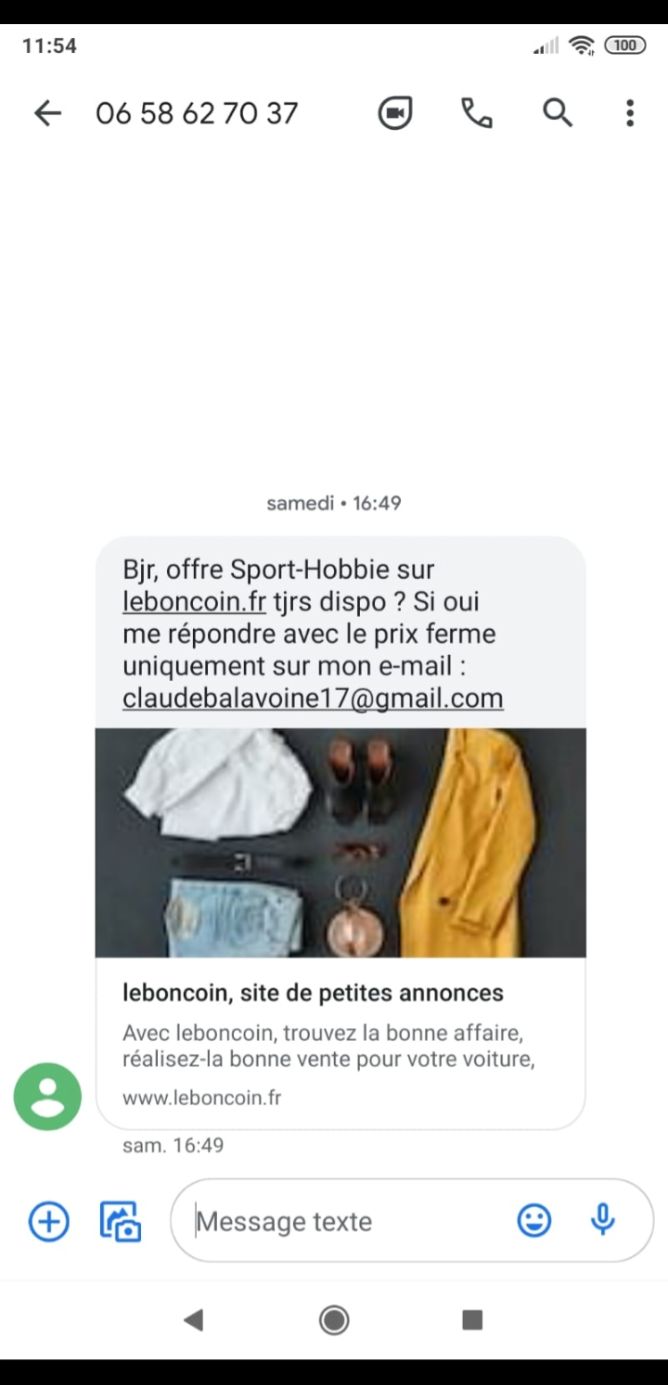668x1385 pixels.
Task: Focus the Message texte input field
Action: pos(345,1221)
